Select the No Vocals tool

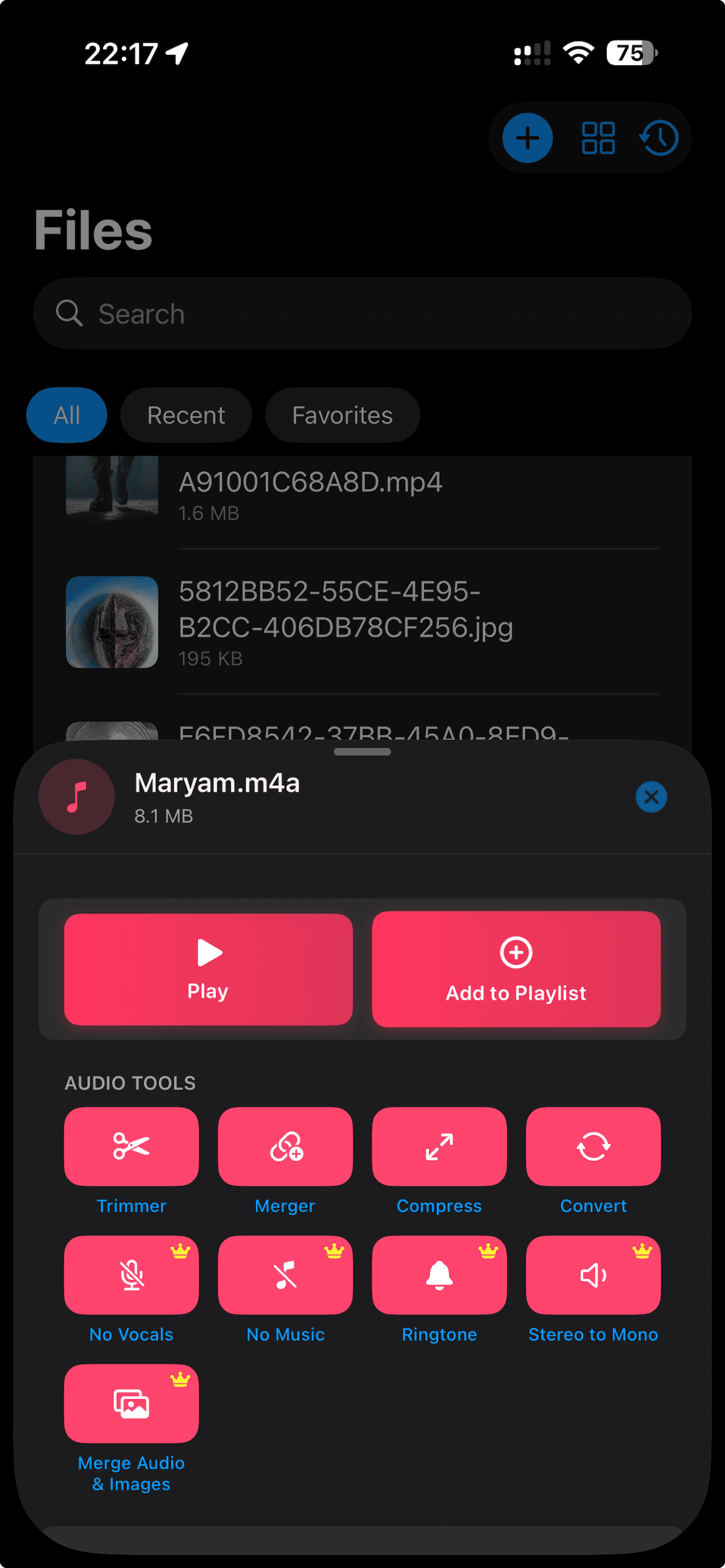(x=131, y=1275)
